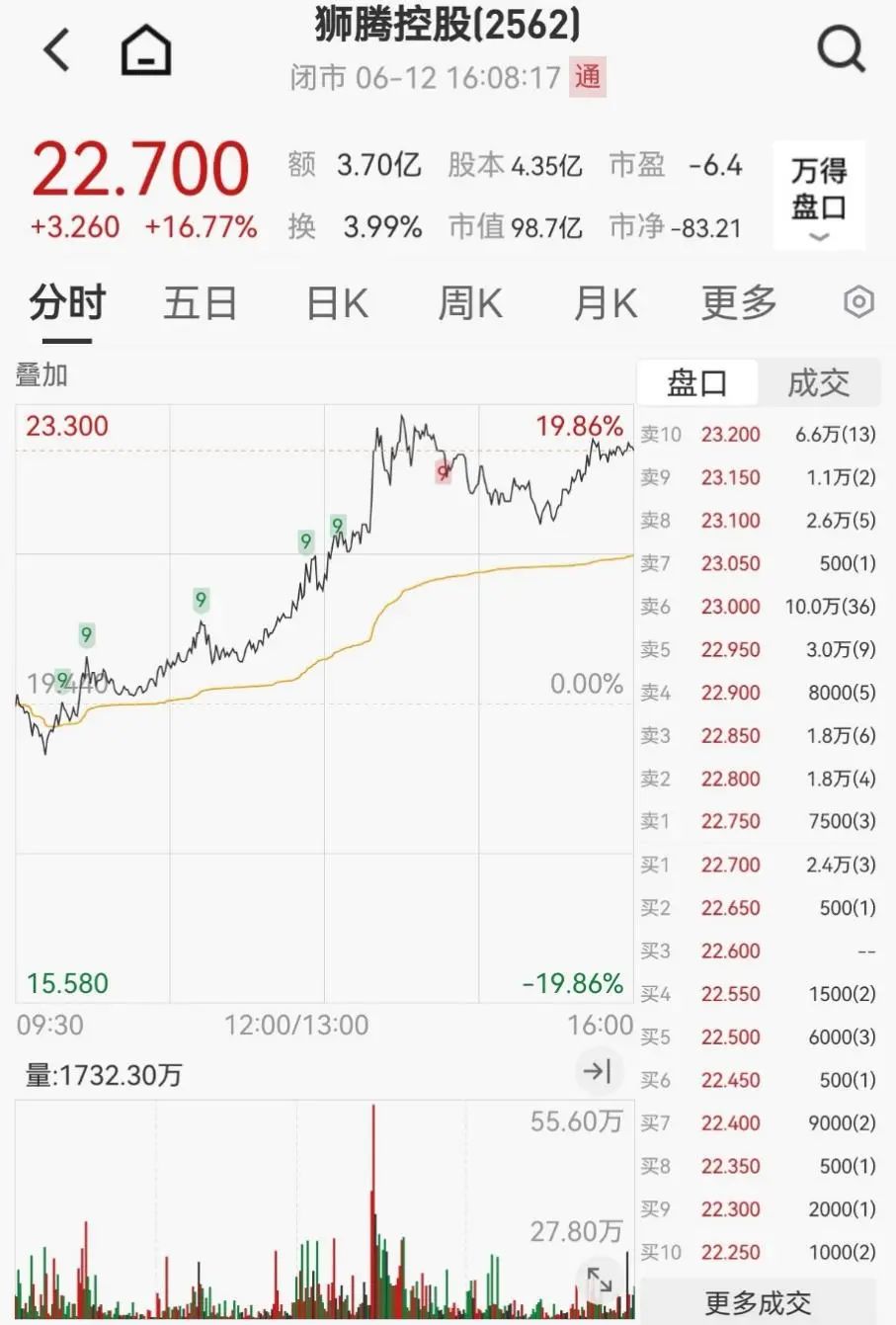Go back to the previous screen
Image resolution: width=896 pixels, height=1325 pixels.
(57, 49)
